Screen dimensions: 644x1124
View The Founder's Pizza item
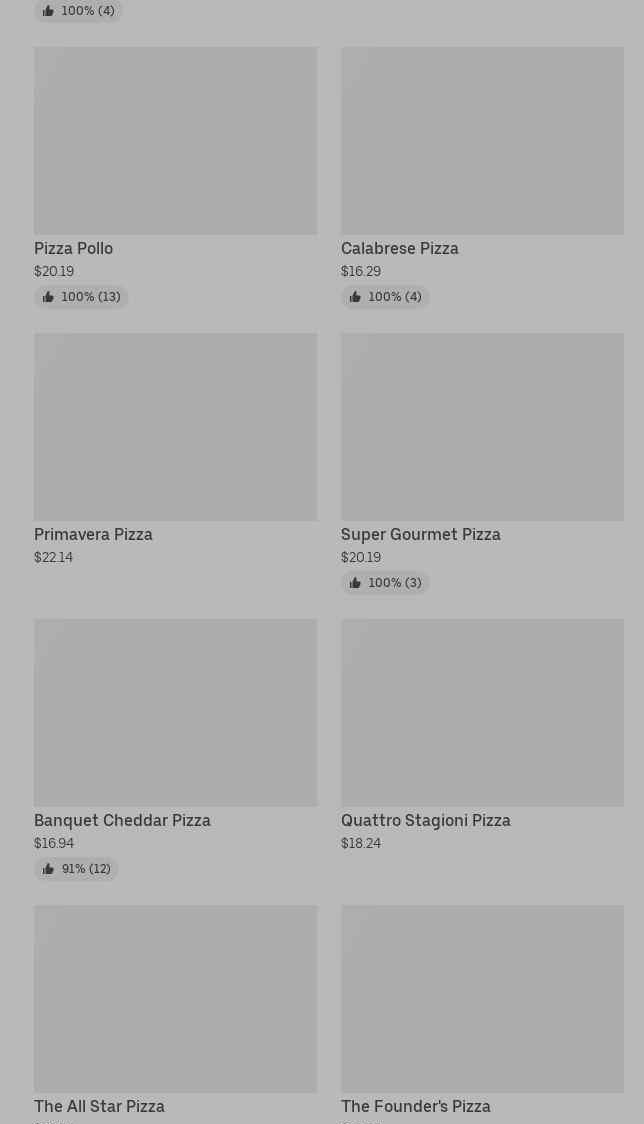click(x=482, y=1000)
